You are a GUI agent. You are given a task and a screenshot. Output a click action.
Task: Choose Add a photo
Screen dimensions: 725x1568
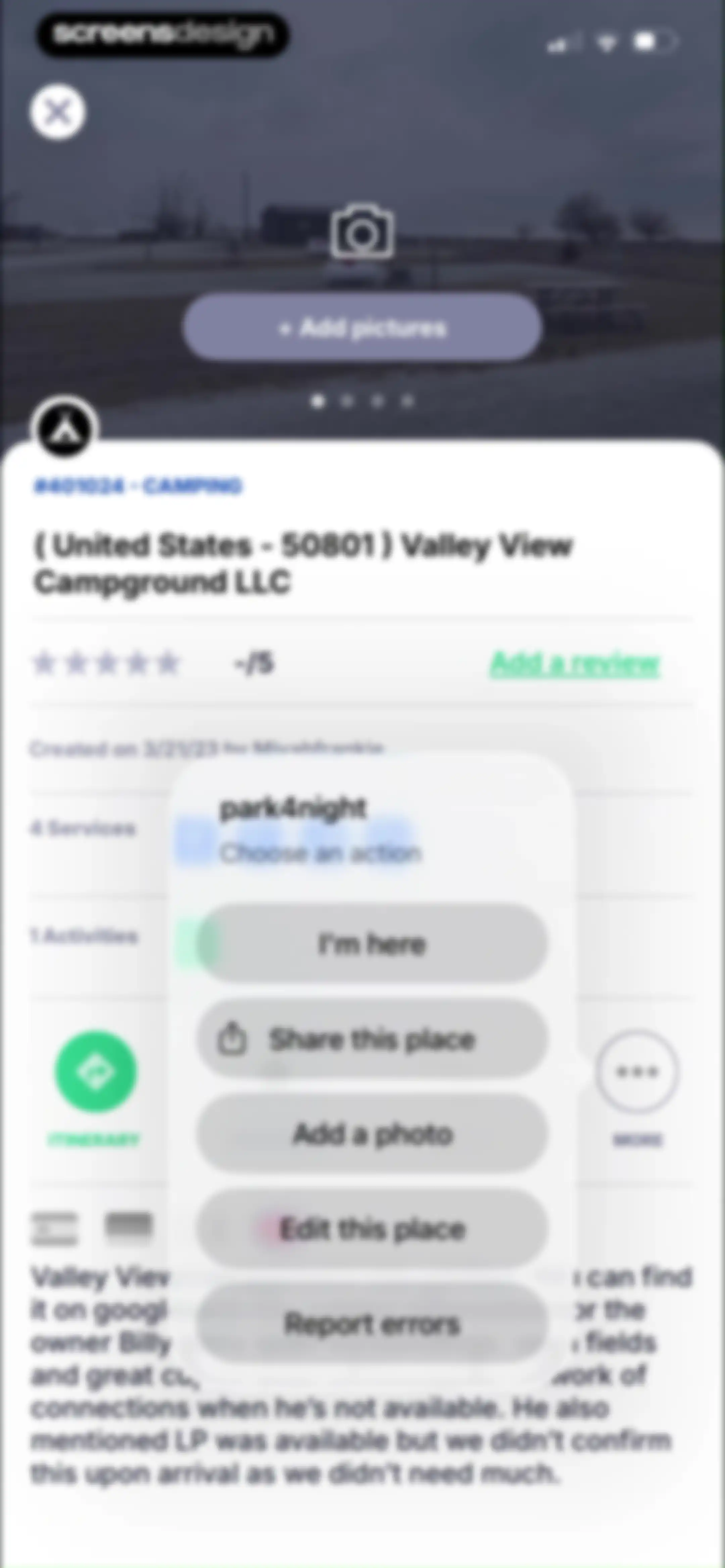pos(372,1134)
